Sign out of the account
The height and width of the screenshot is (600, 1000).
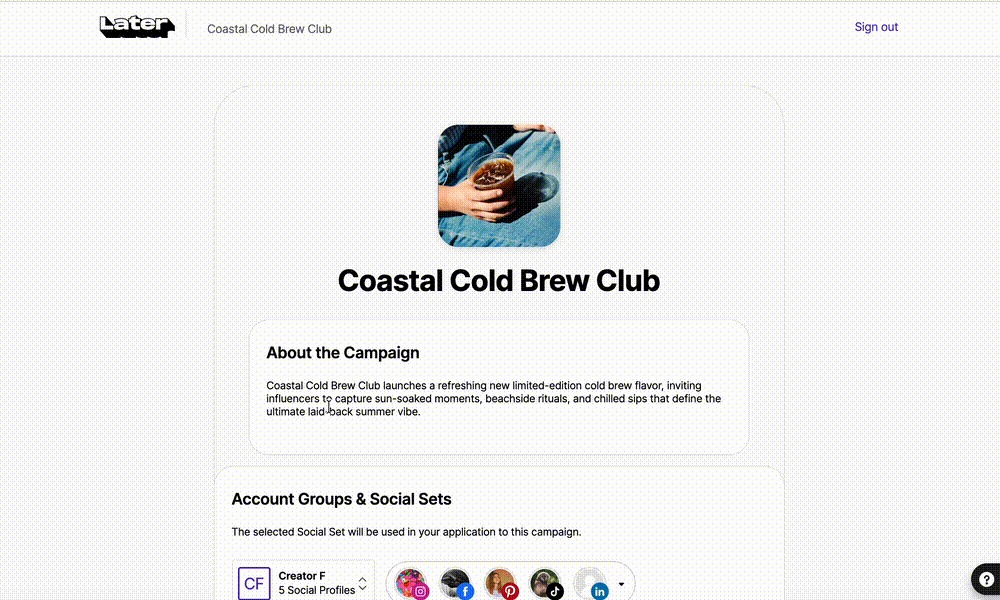coord(876,27)
